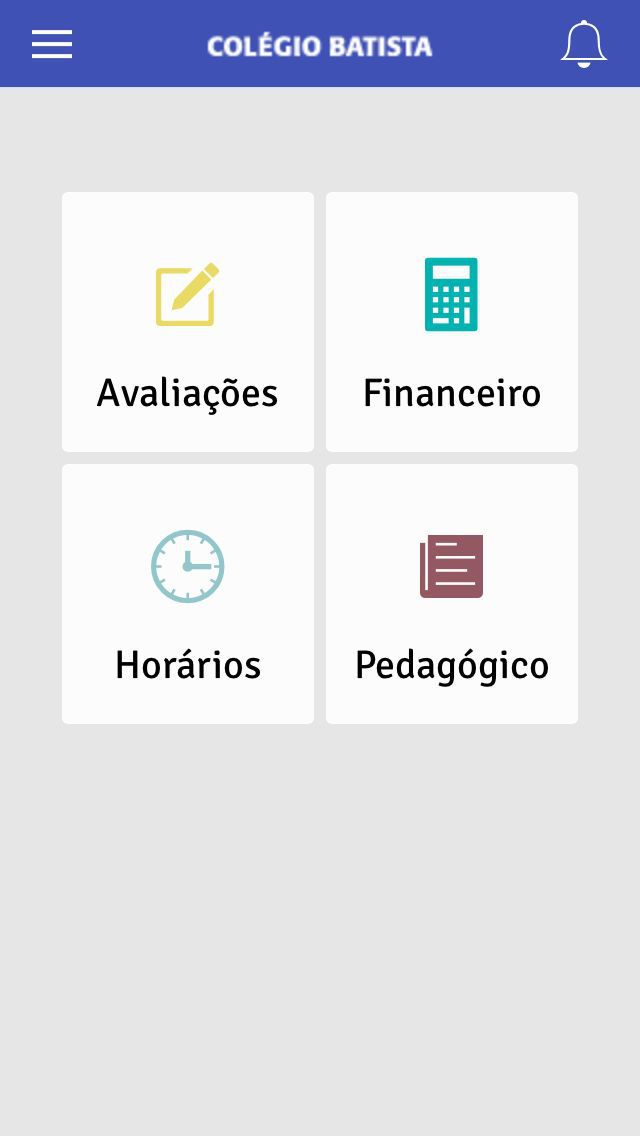The width and height of the screenshot is (640, 1136).
Task: Select the Financeiro card
Action: (452, 322)
